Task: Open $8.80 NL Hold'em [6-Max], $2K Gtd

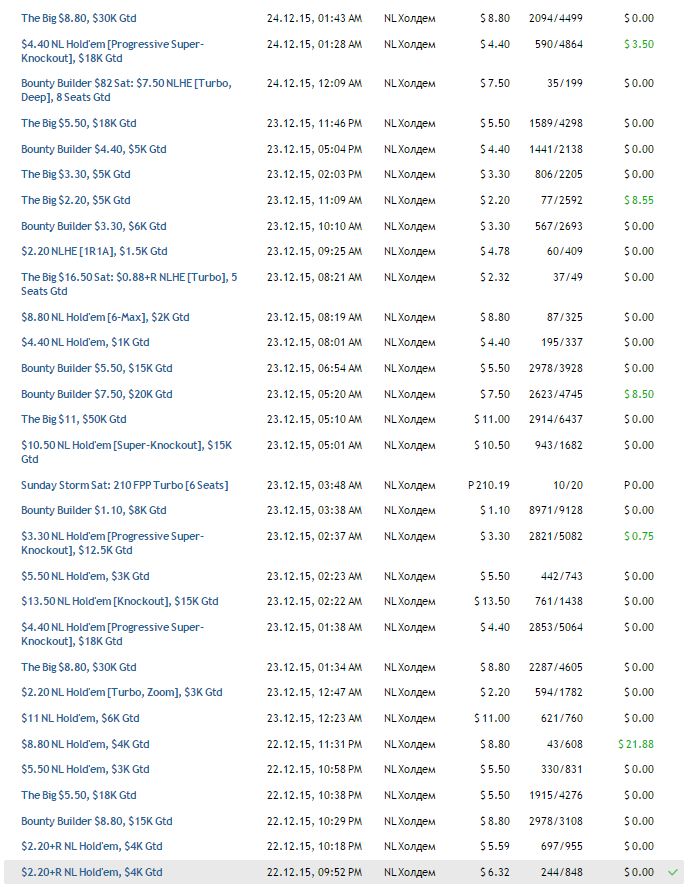Action: pyautogui.click(x=105, y=317)
